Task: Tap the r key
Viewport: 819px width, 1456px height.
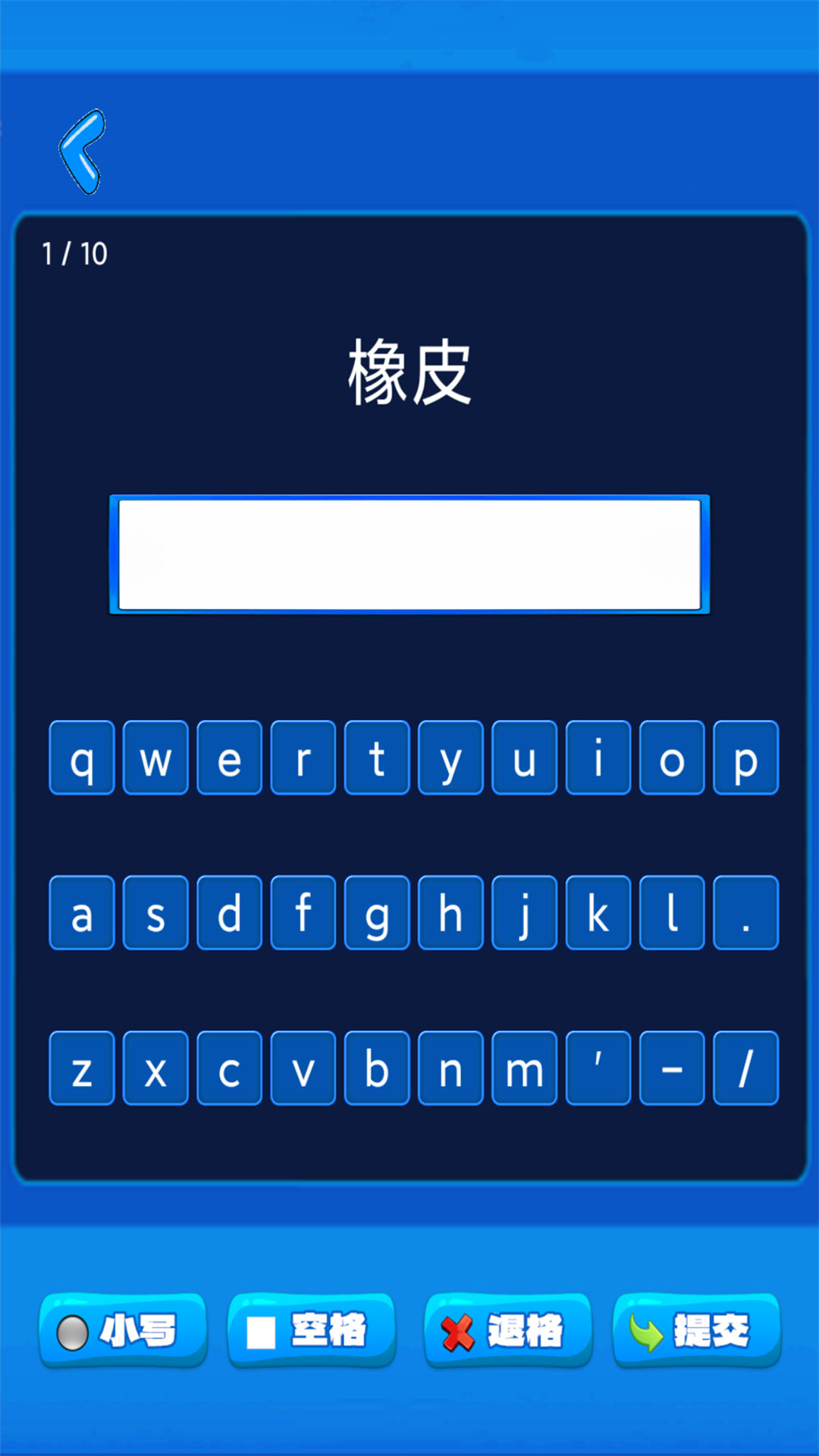Action: [303, 758]
